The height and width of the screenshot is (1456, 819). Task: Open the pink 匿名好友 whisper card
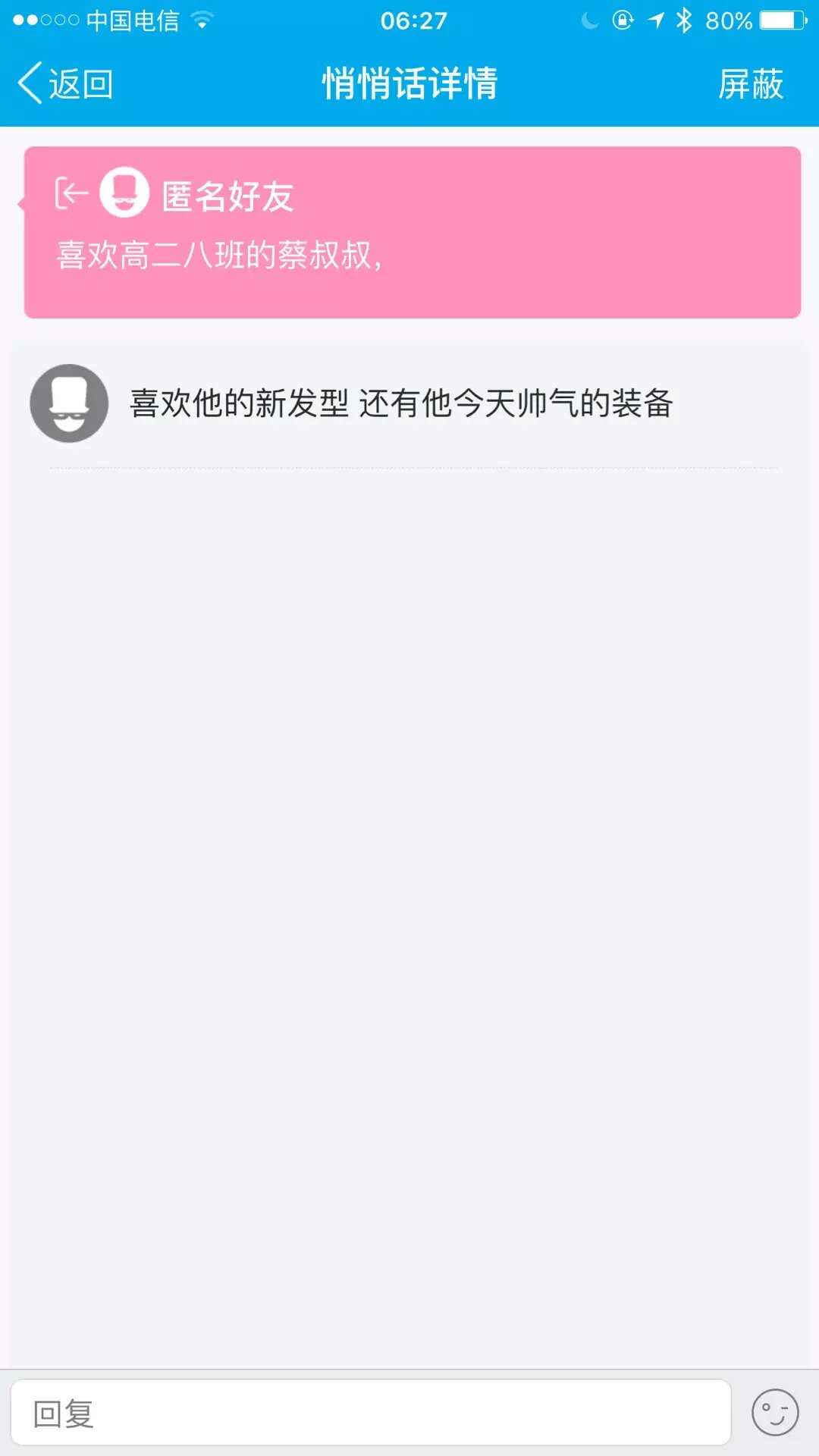point(412,232)
